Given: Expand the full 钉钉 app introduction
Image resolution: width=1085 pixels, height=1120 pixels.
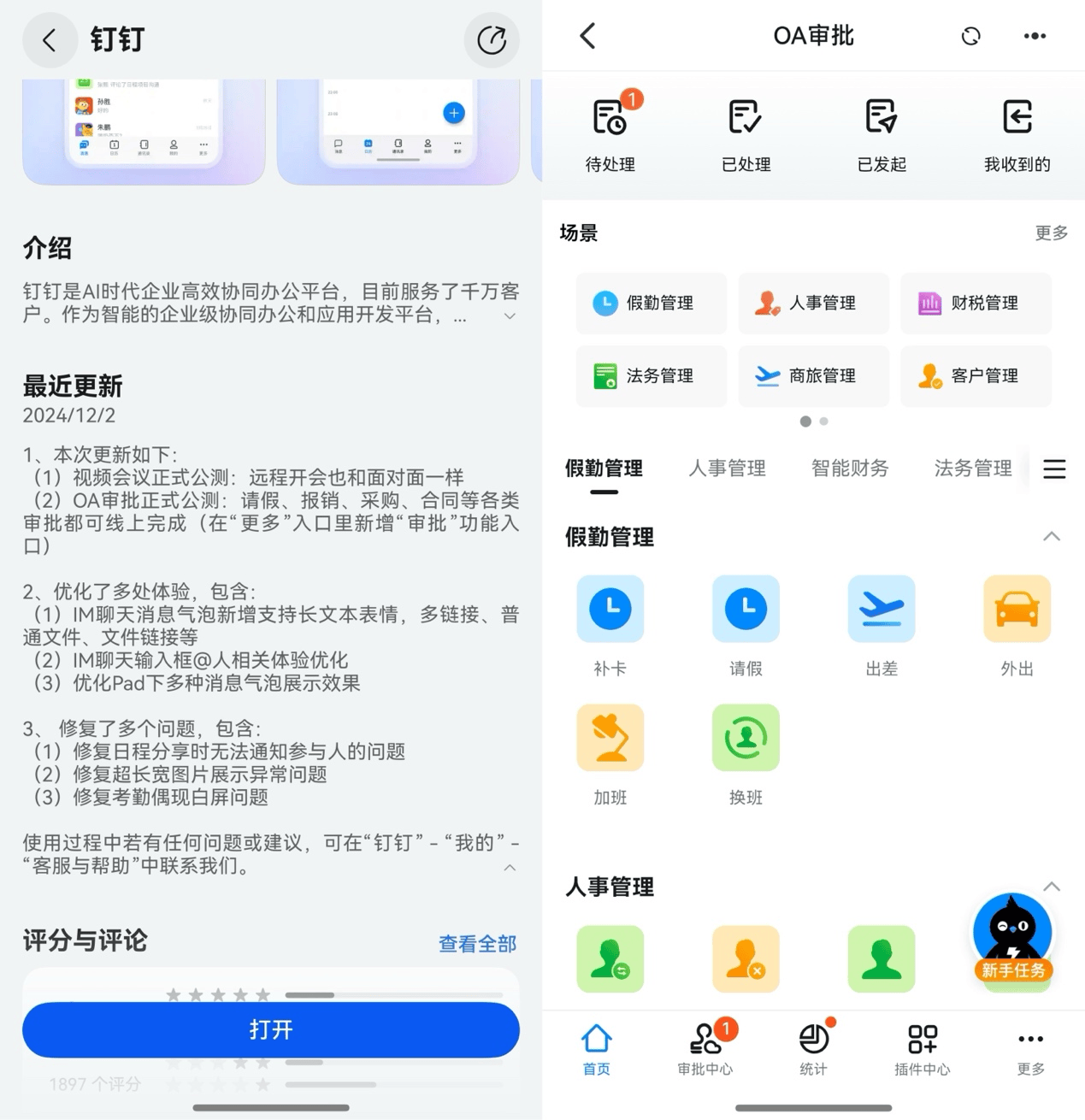Looking at the screenshot, I should pos(510,315).
